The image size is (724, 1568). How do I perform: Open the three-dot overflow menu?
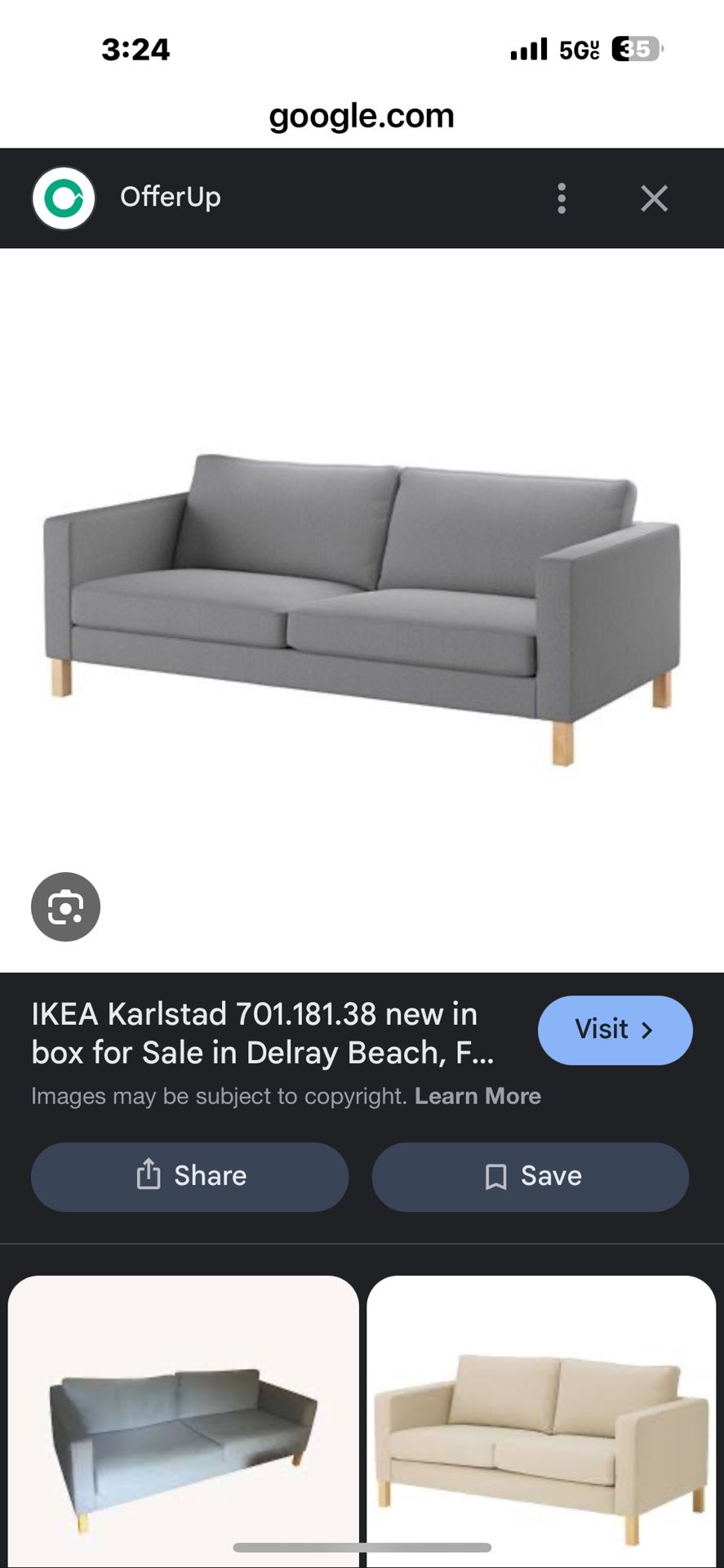(x=562, y=198)
